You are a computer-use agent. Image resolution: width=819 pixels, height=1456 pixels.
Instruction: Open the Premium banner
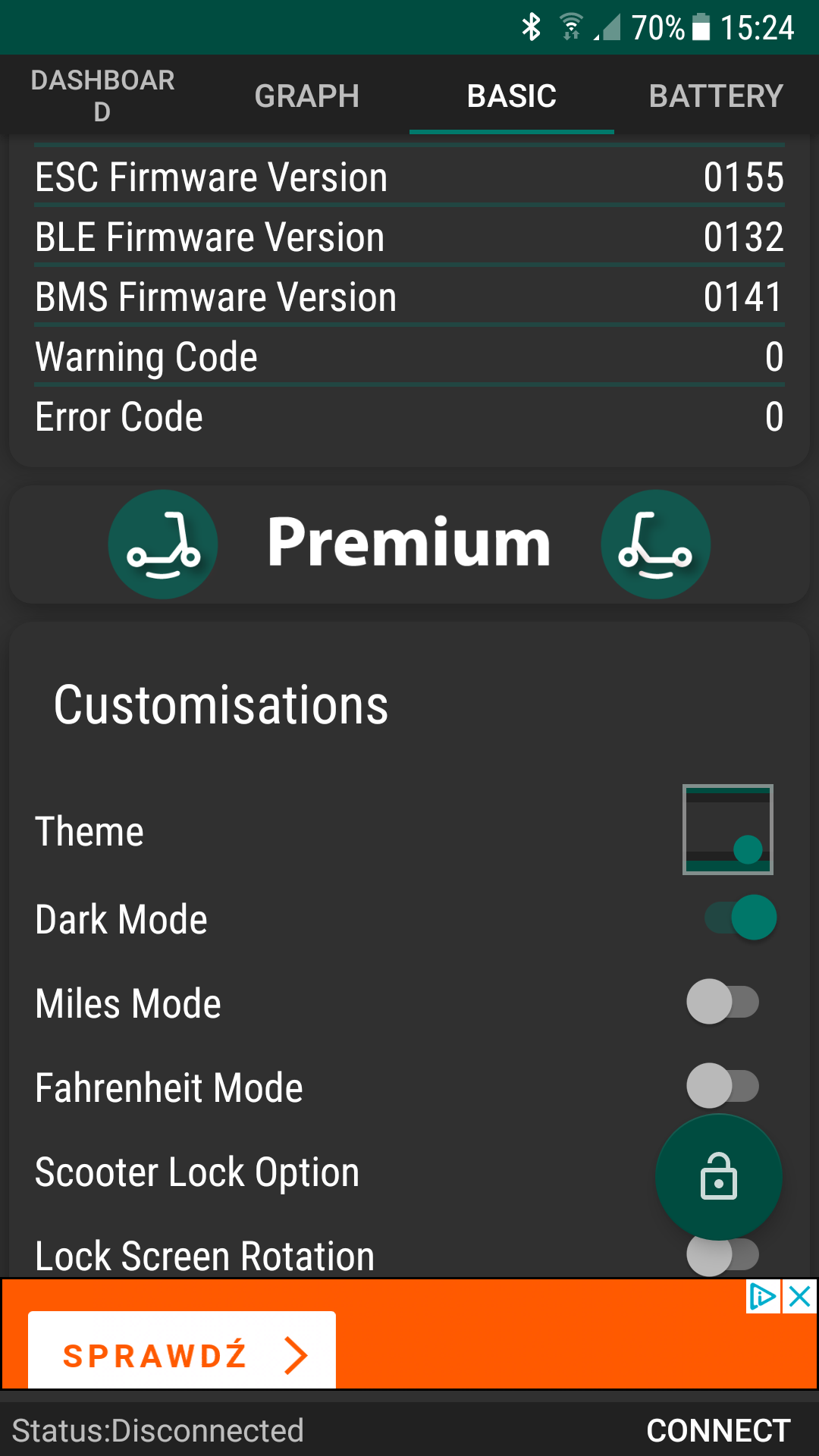click(409, 544)
